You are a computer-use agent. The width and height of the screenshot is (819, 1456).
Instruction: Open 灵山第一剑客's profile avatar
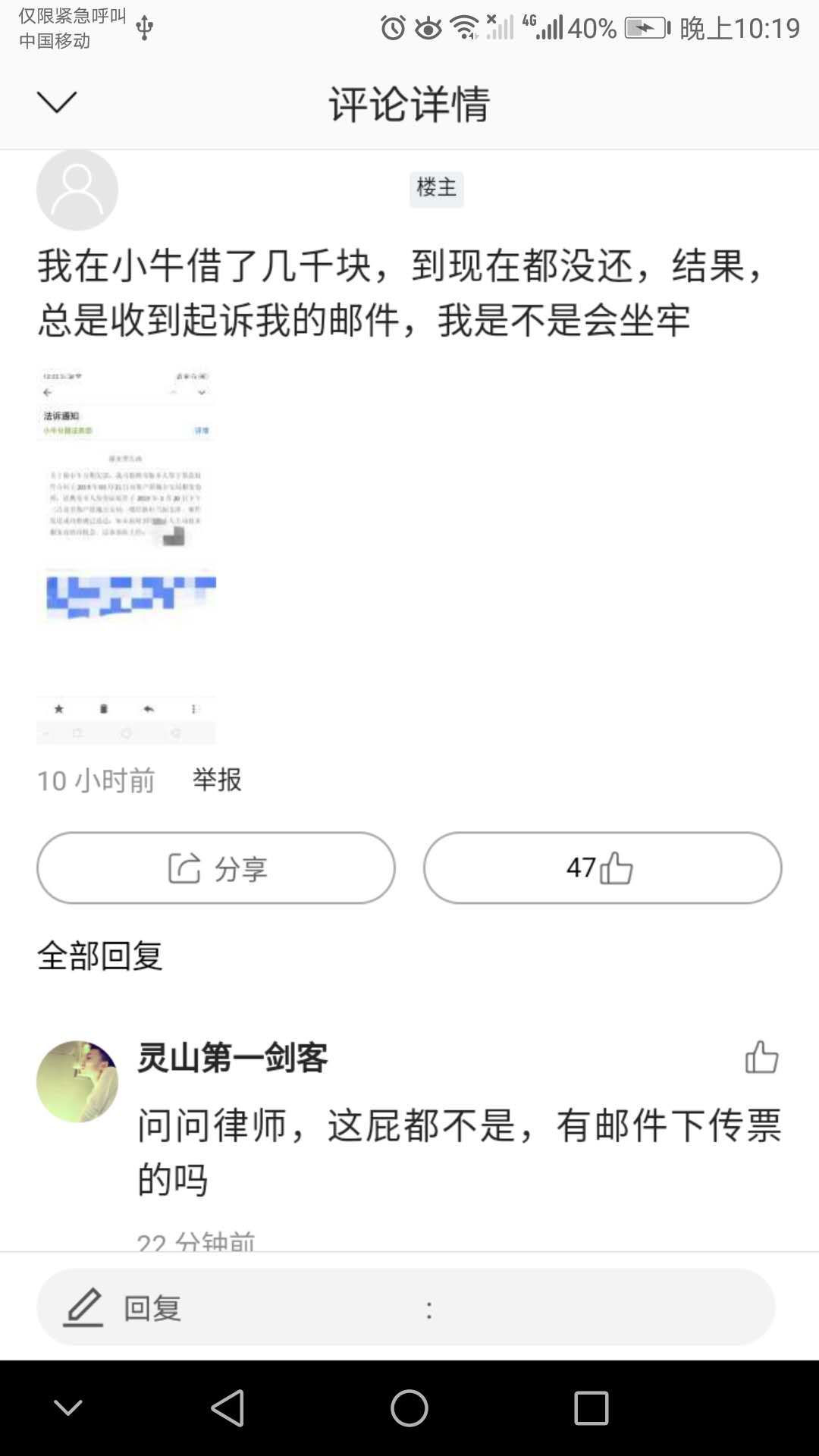click(x=77, y=1081)
